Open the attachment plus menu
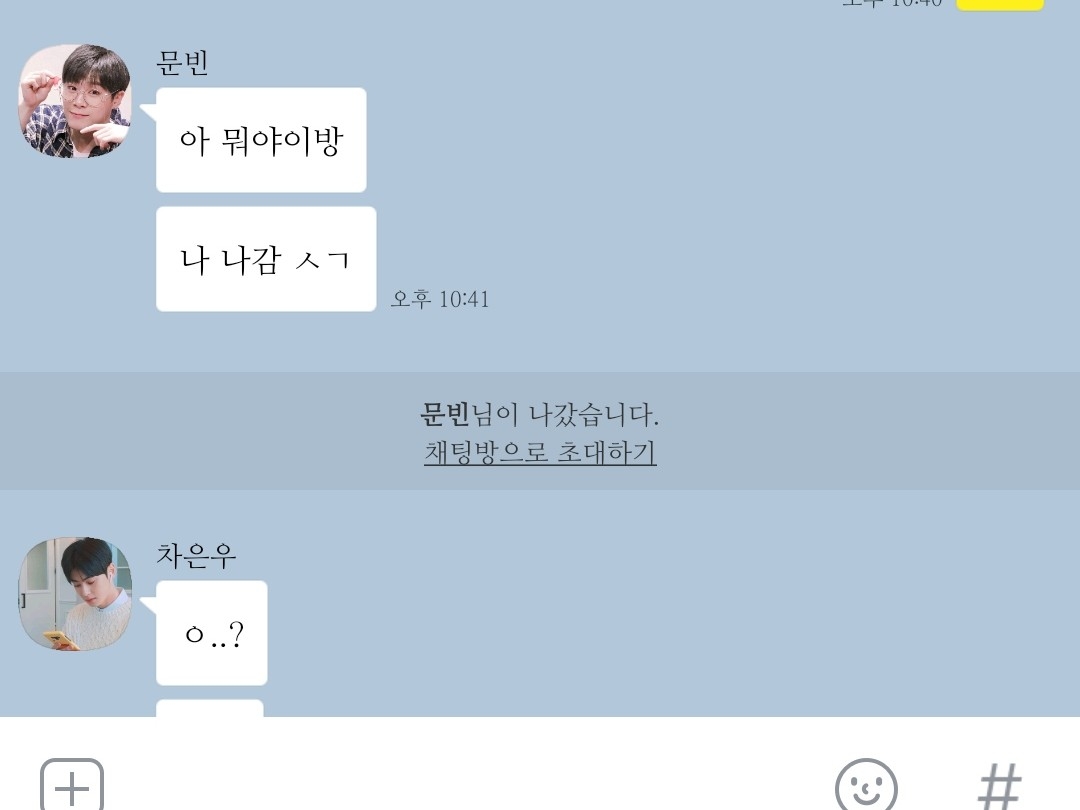Screen dimensions: 1080x810 [x=72, y=787]
